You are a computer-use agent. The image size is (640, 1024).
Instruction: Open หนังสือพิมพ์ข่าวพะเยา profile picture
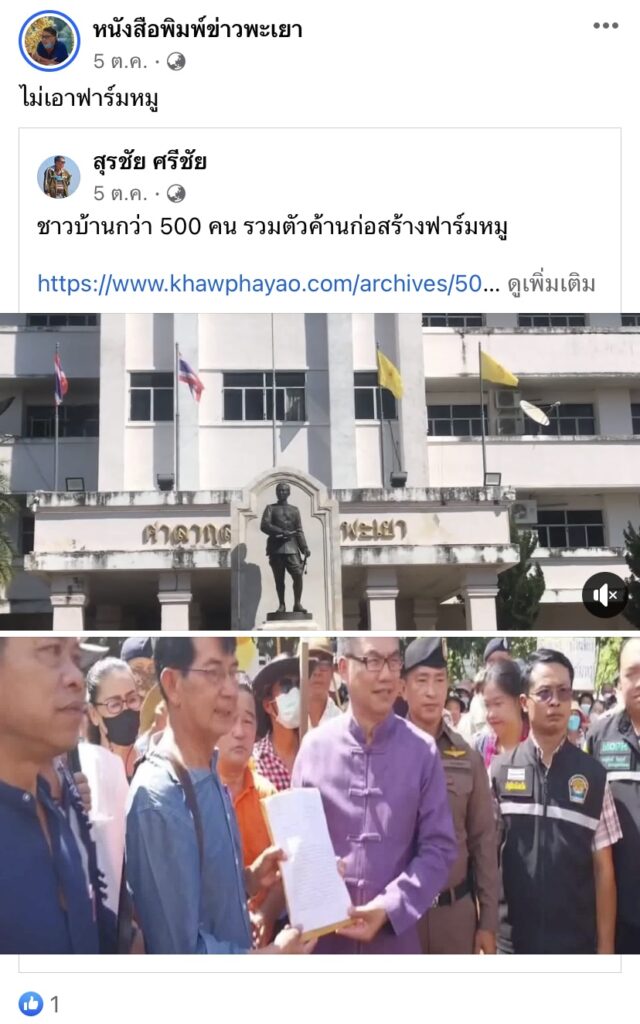pos(49,41)
